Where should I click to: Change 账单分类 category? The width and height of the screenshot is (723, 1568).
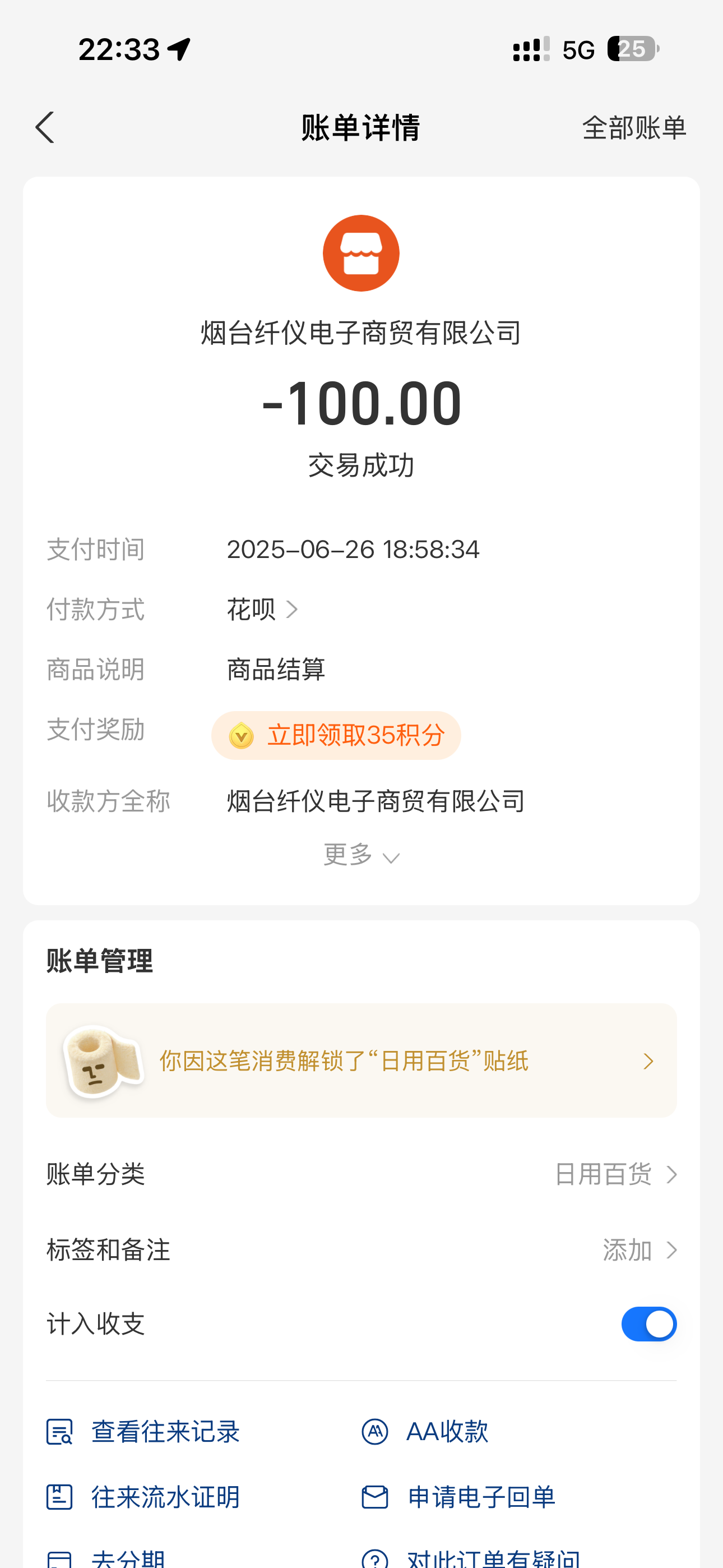(361, 1174)
